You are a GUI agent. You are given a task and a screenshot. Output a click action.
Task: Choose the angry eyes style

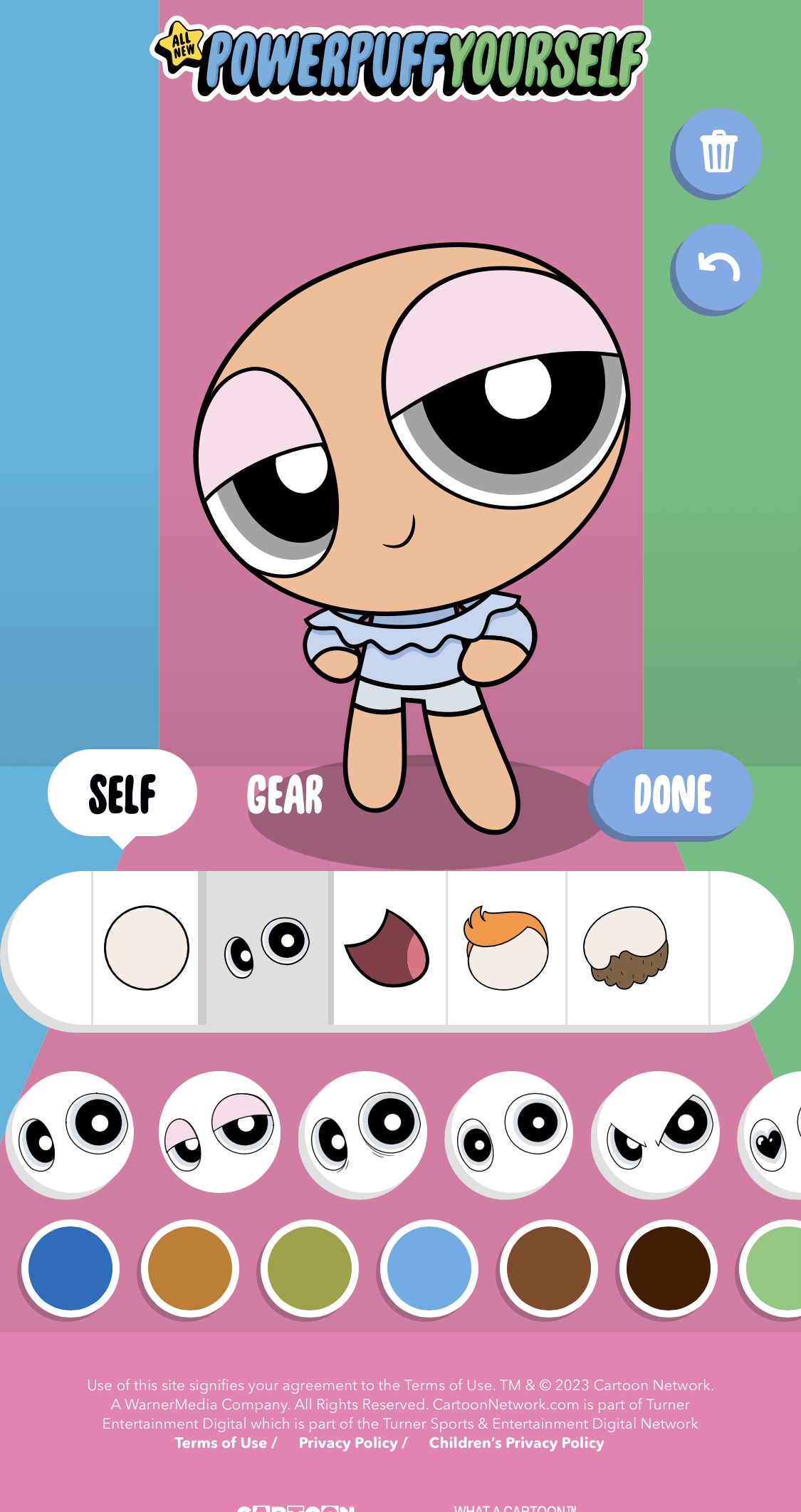point(655,1132)
